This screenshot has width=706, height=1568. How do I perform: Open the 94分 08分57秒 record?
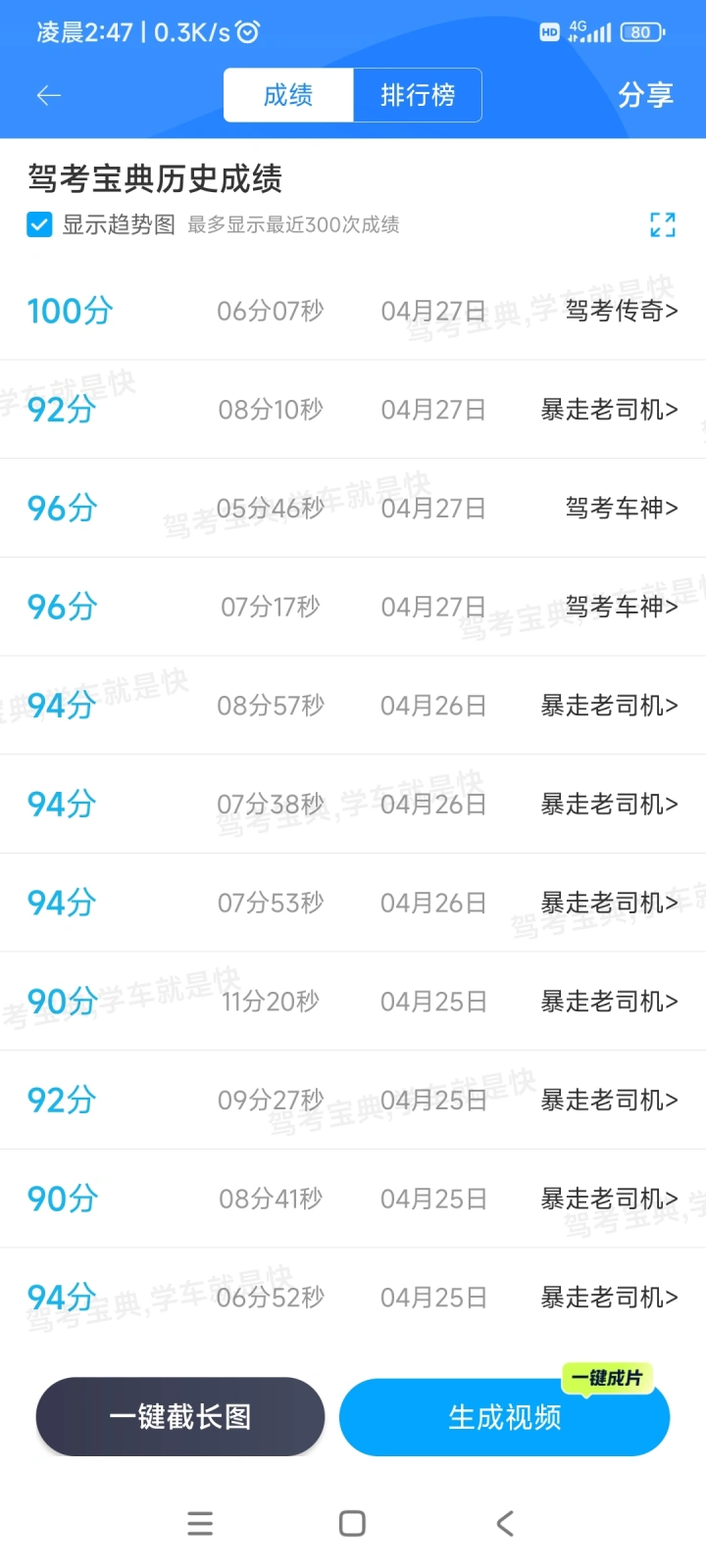353,706
